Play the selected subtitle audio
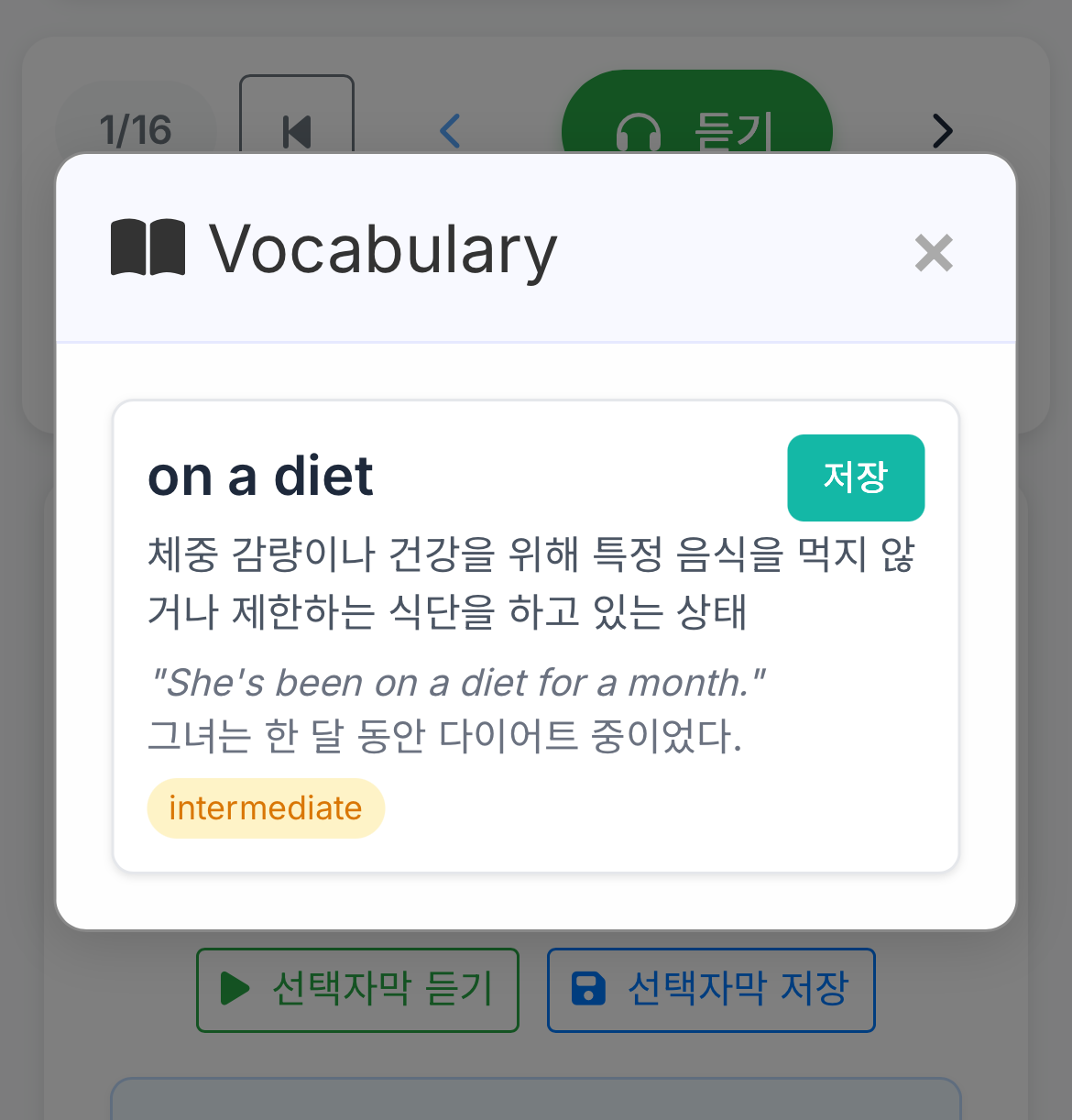This screenshot has height=1120, width=1072. coord(357,989)
